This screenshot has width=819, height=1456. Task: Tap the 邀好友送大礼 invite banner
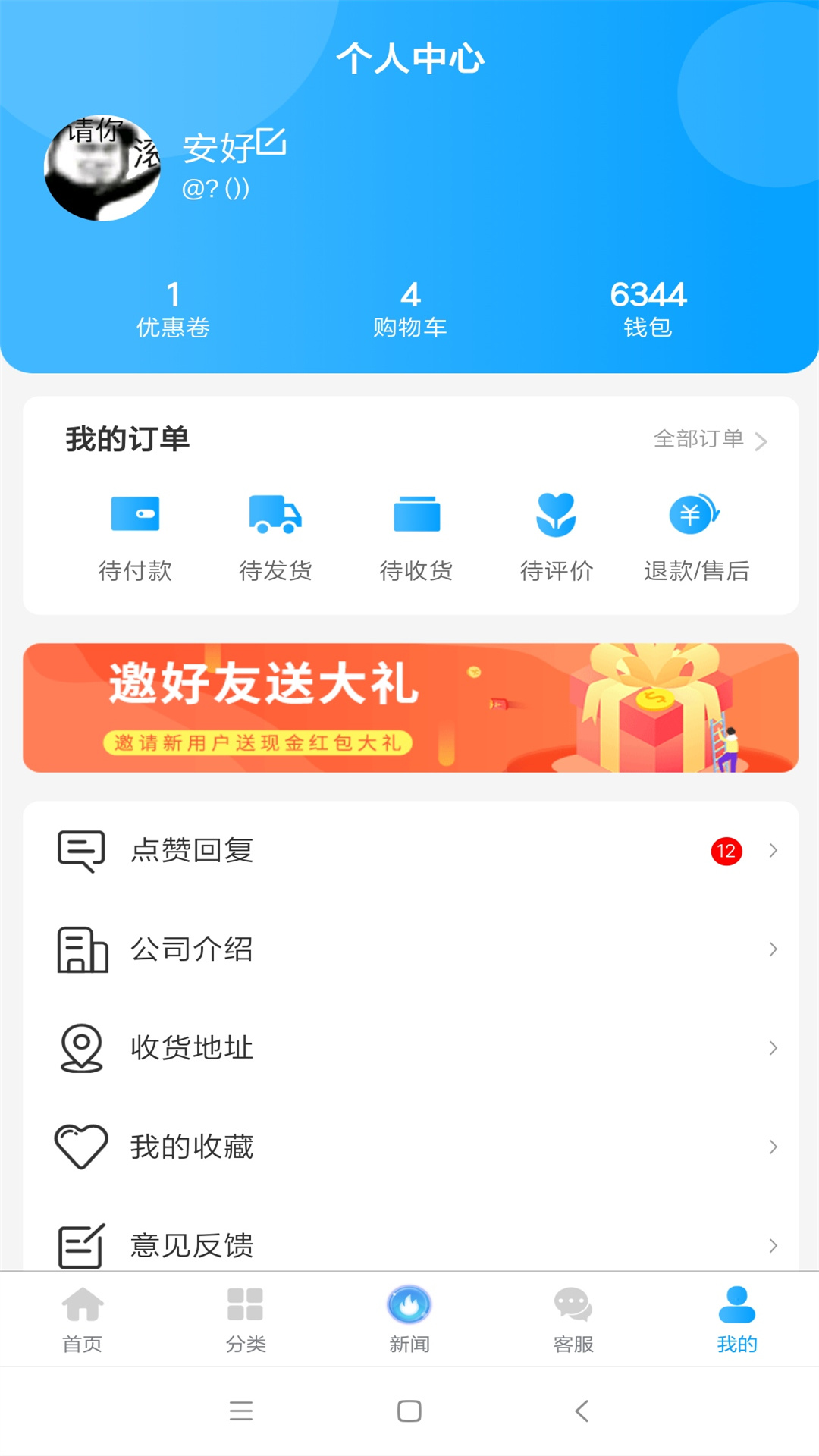point(410,708)
